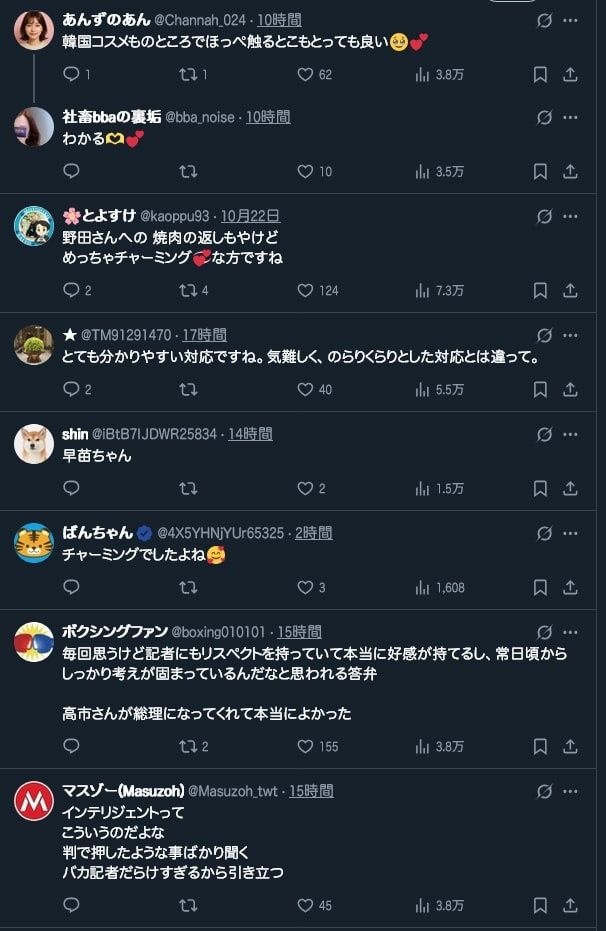606x931 pixels.
Task: Like マスゾー(Masuzoh)'s reply
Action: pos(306,905)
